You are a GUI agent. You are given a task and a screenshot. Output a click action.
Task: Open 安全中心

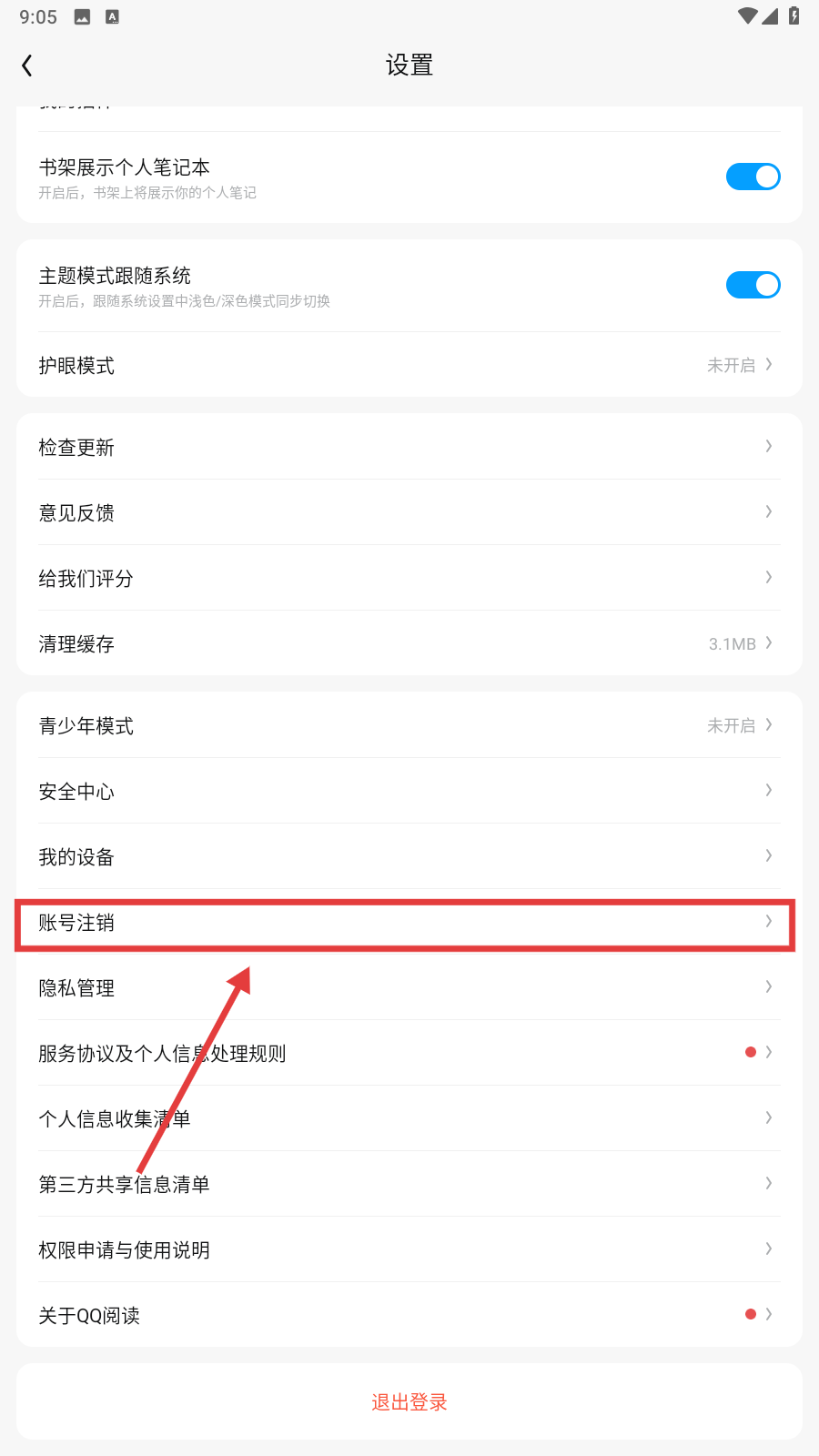[409, 791]
